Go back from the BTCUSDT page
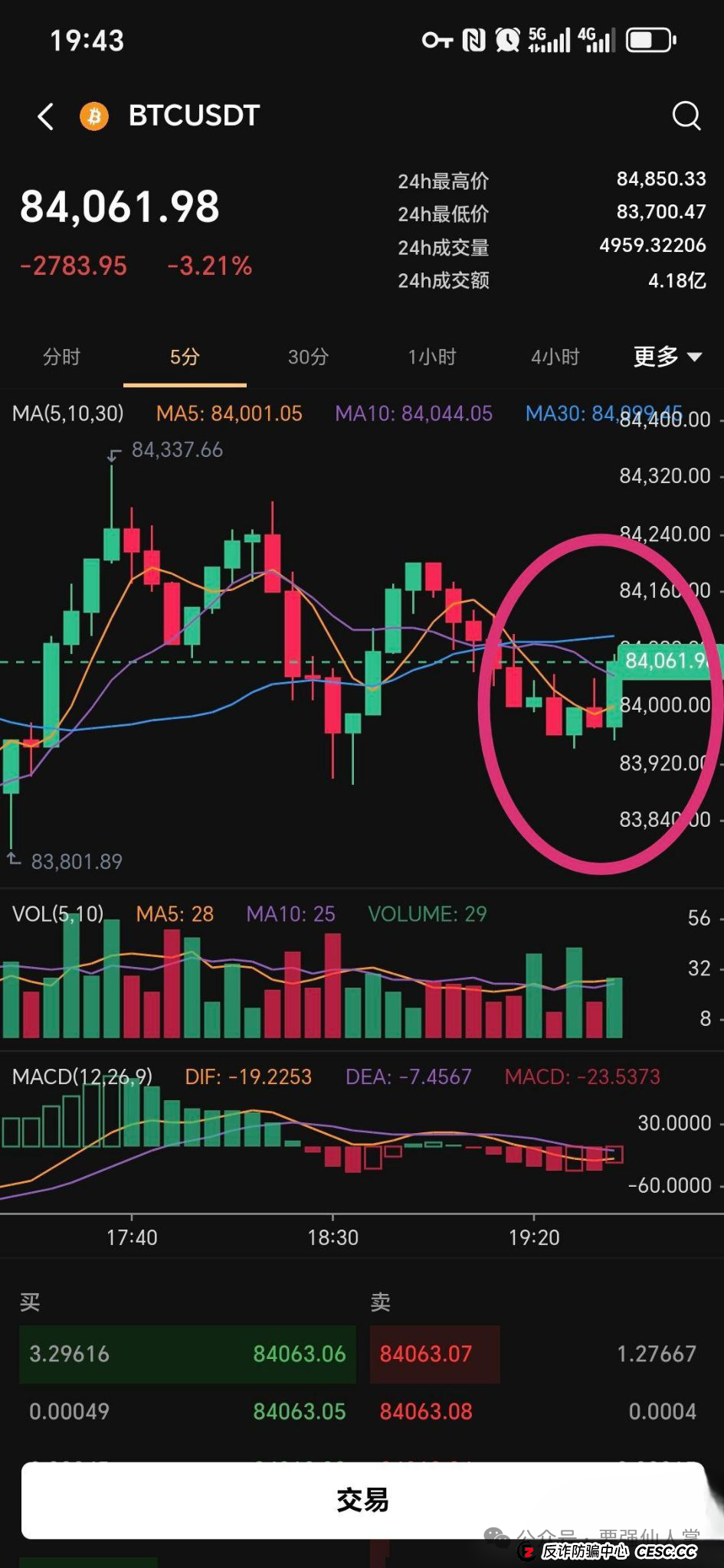724x1568 pixels. [x=46, y=116]
